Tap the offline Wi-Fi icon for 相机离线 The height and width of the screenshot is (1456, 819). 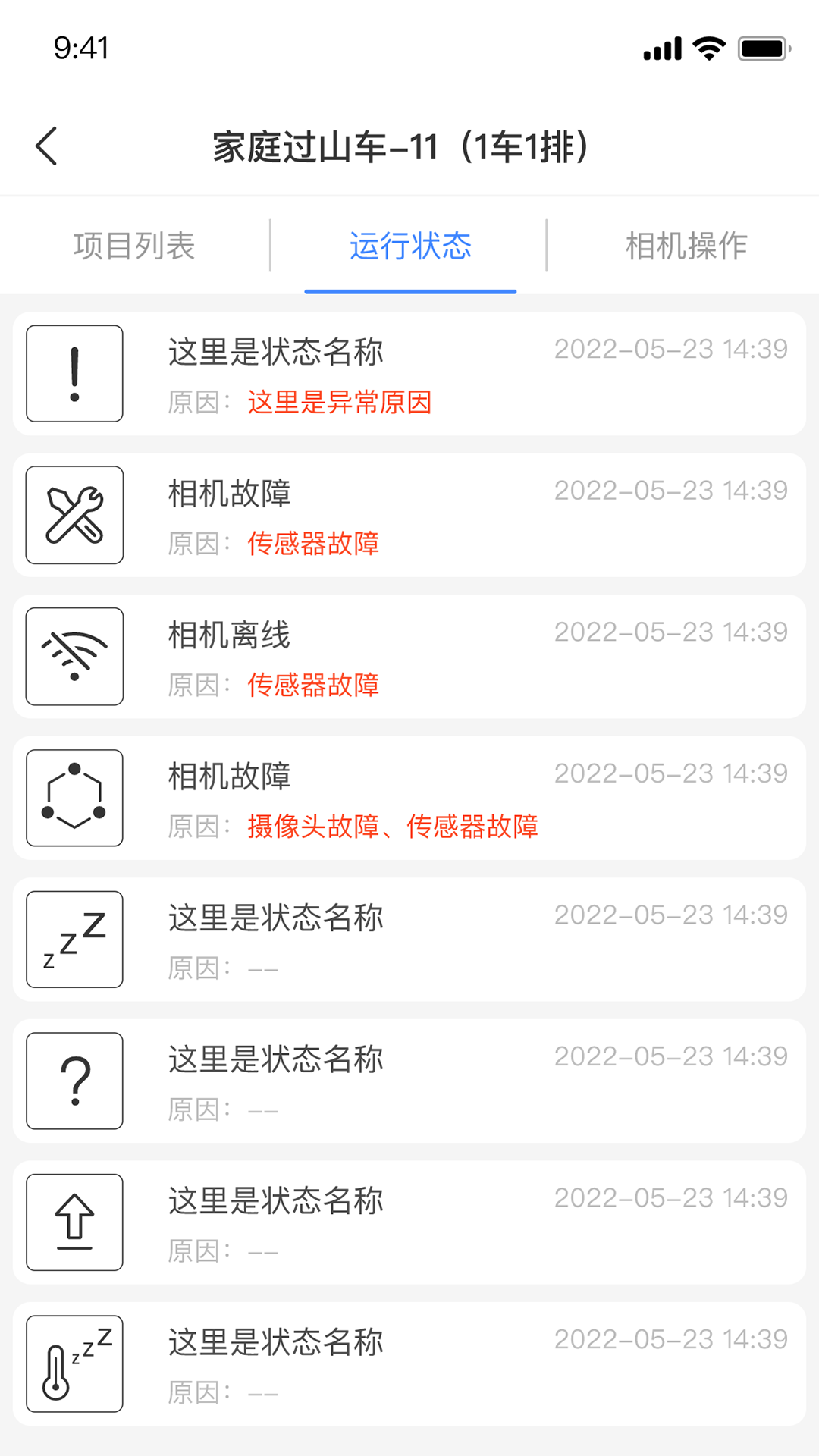(x=74, y=656)
